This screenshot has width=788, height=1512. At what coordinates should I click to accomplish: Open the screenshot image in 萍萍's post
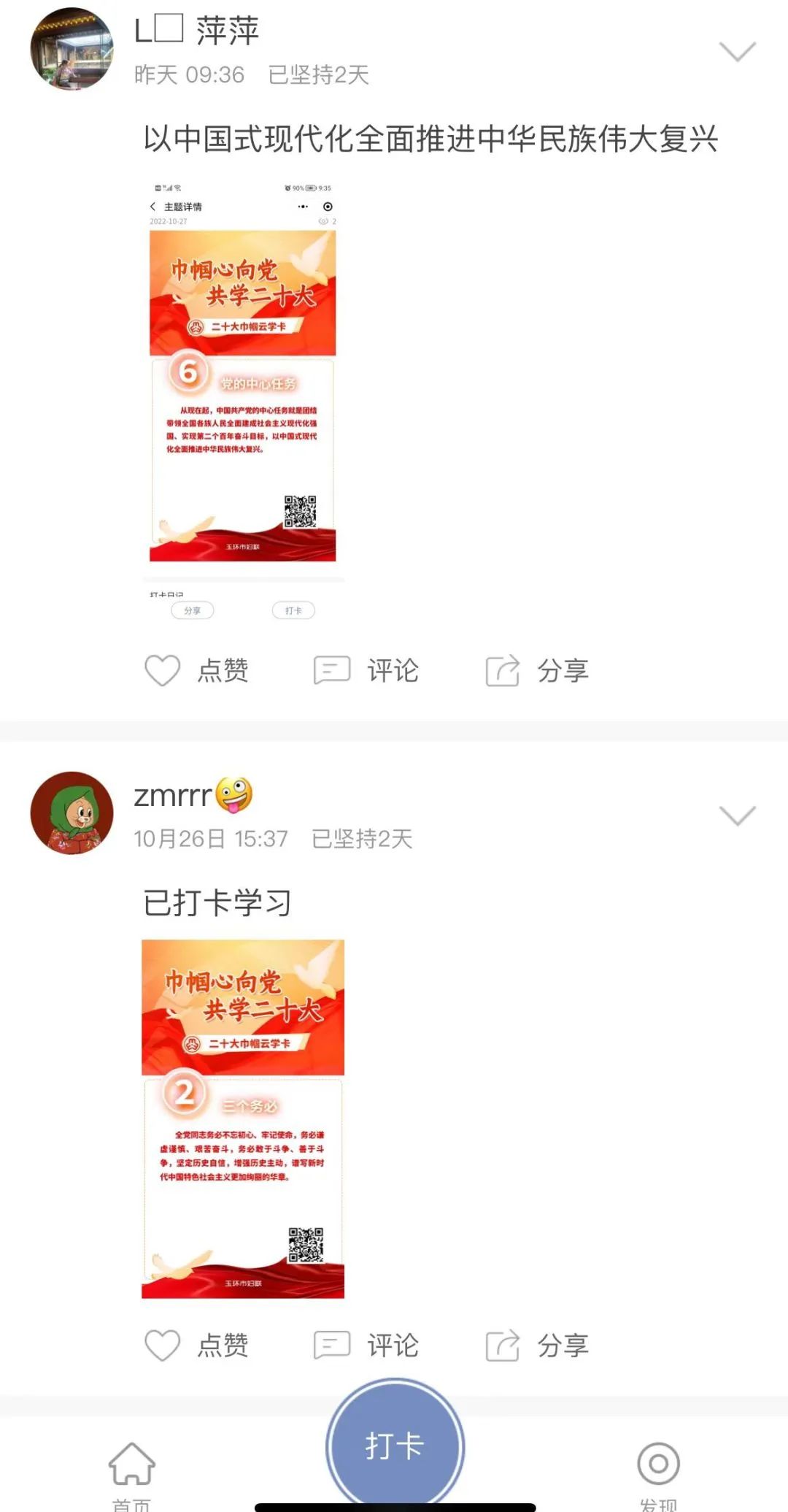[x=243, y=398]
